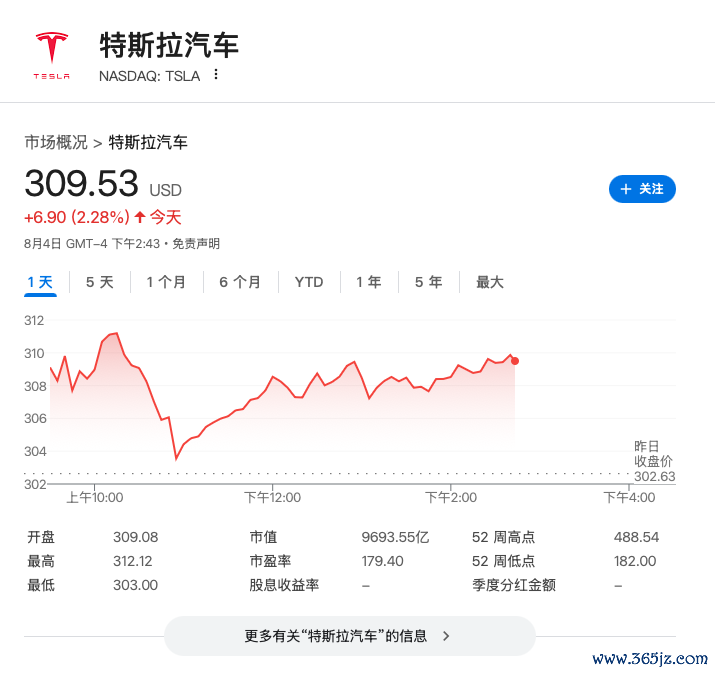Switch to the 5 天 chart range

point(100,282)
